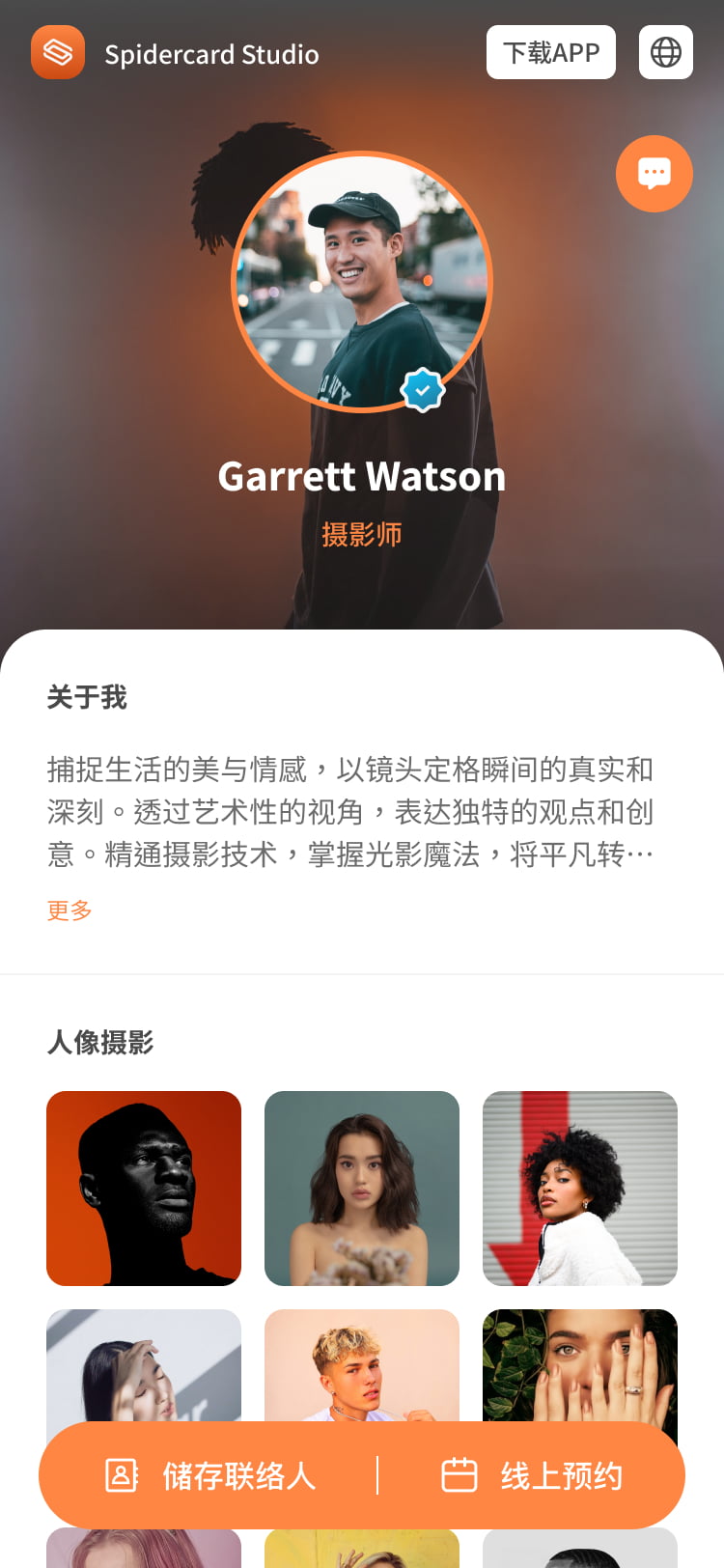View Garrett Watson's profile picture

point(362,282)
